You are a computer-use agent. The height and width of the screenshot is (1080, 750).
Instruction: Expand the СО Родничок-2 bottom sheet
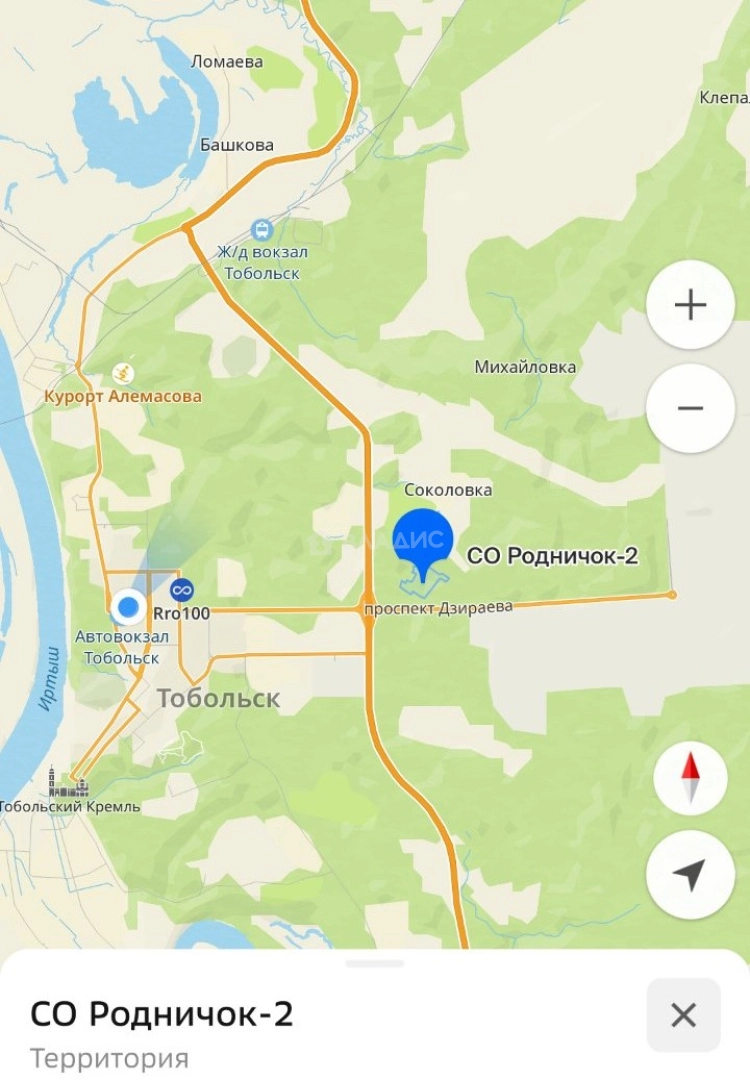(x=375, y=964)
